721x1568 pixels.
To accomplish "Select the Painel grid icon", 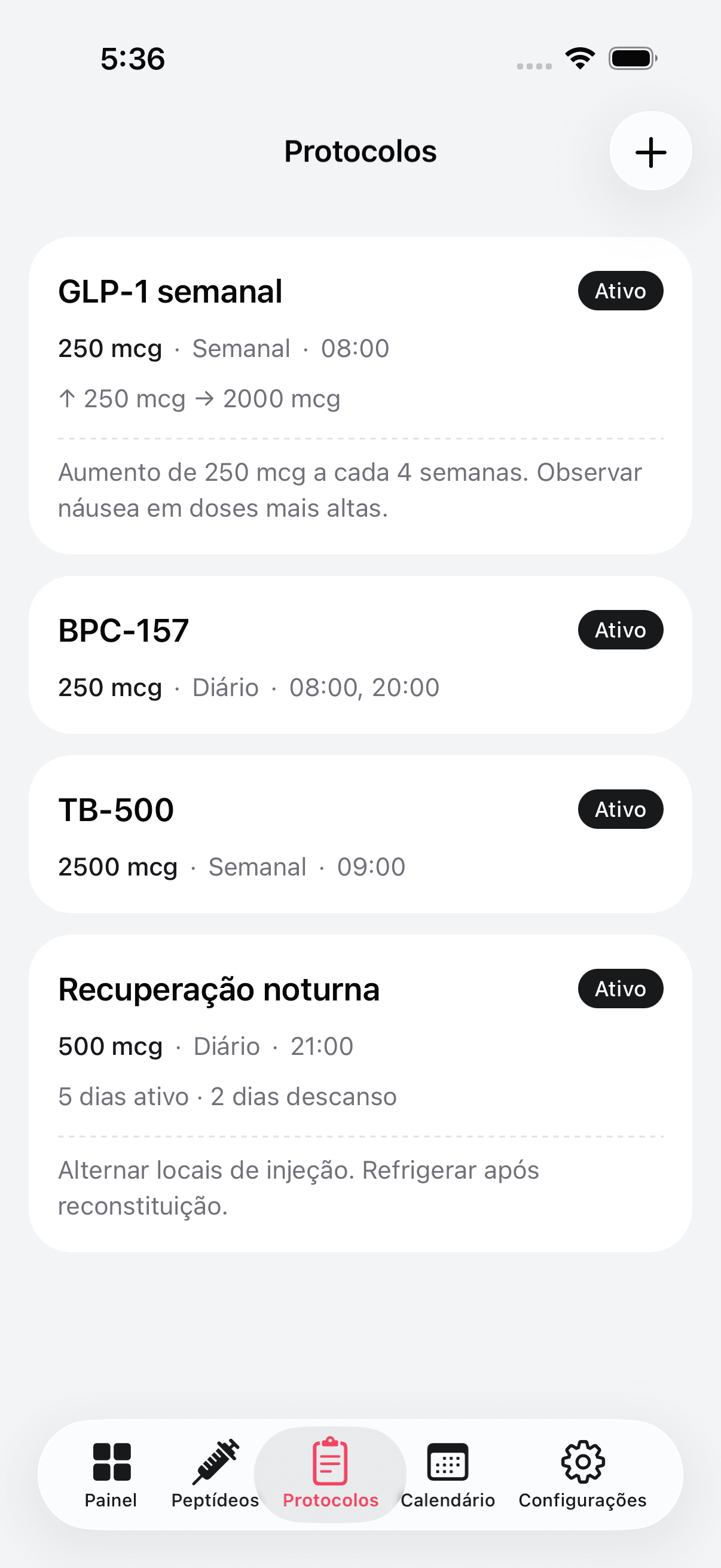I will (x=111, y=1462).
